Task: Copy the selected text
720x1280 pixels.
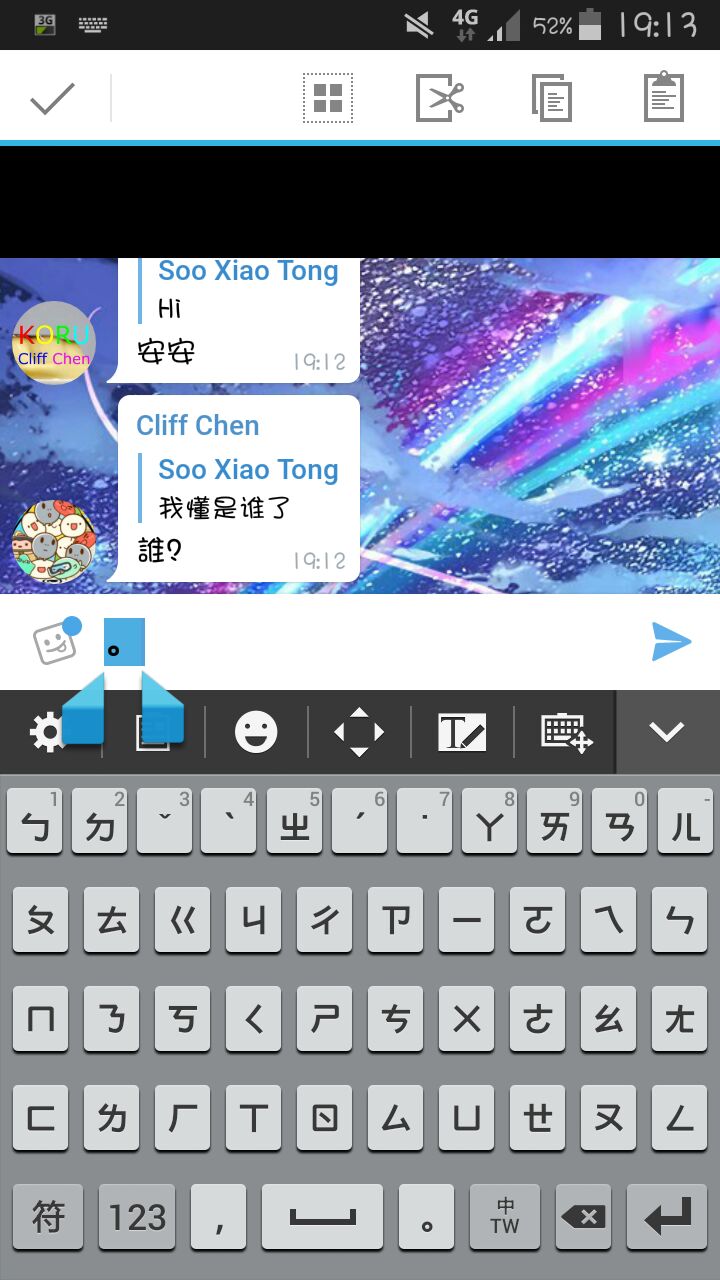Action: point(551,98)
